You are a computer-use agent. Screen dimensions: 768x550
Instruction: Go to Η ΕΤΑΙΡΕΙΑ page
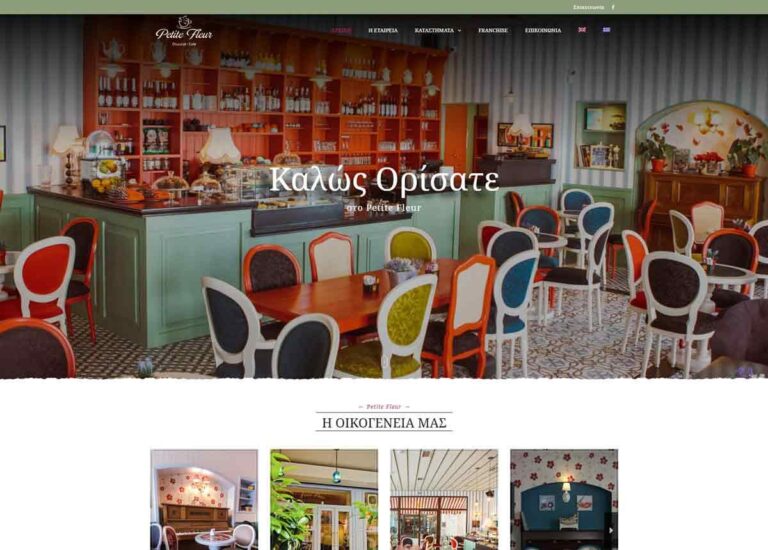[x=382, y=30]
